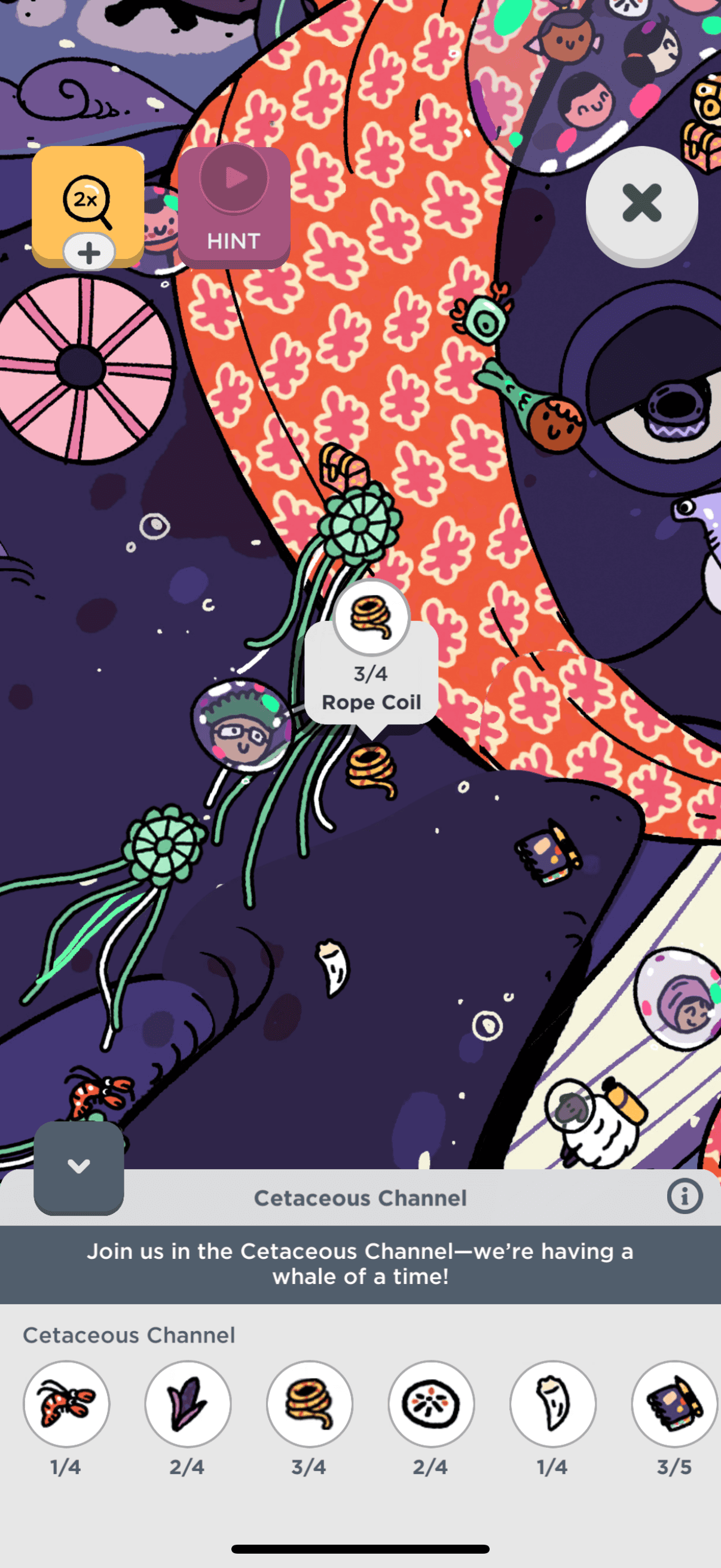
Task: Select the shrimp item in the tray
Action: tap(66, 1403)
